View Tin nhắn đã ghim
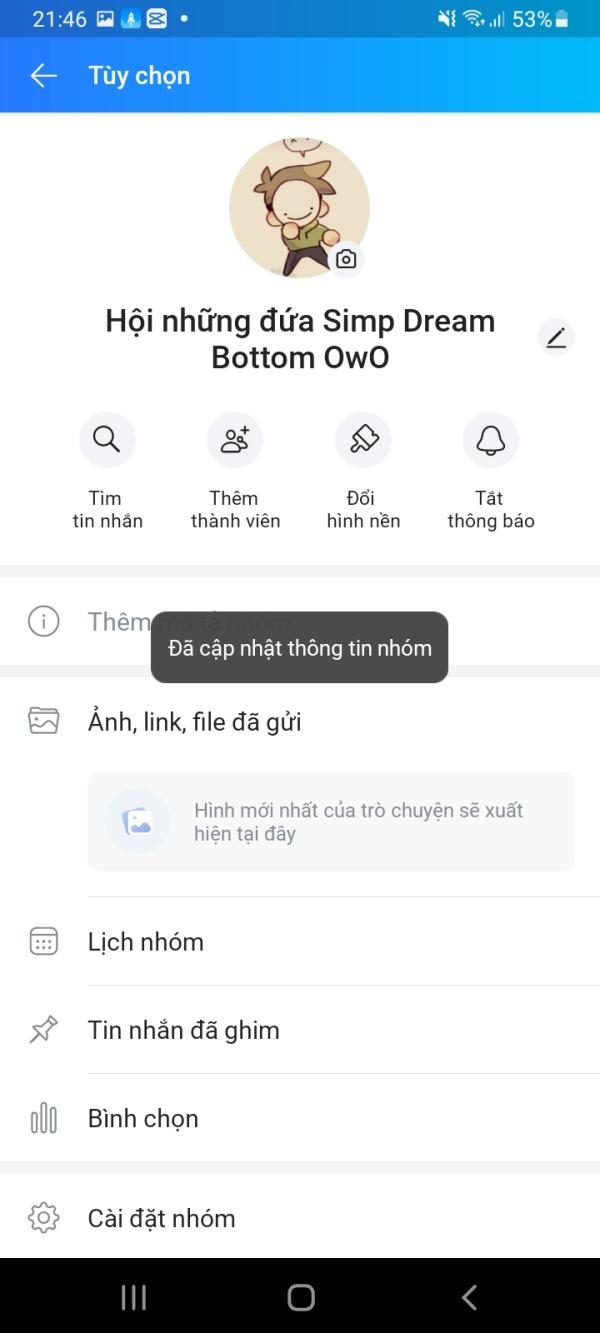Screen dimensions: 600x1333 (183, 1030)
